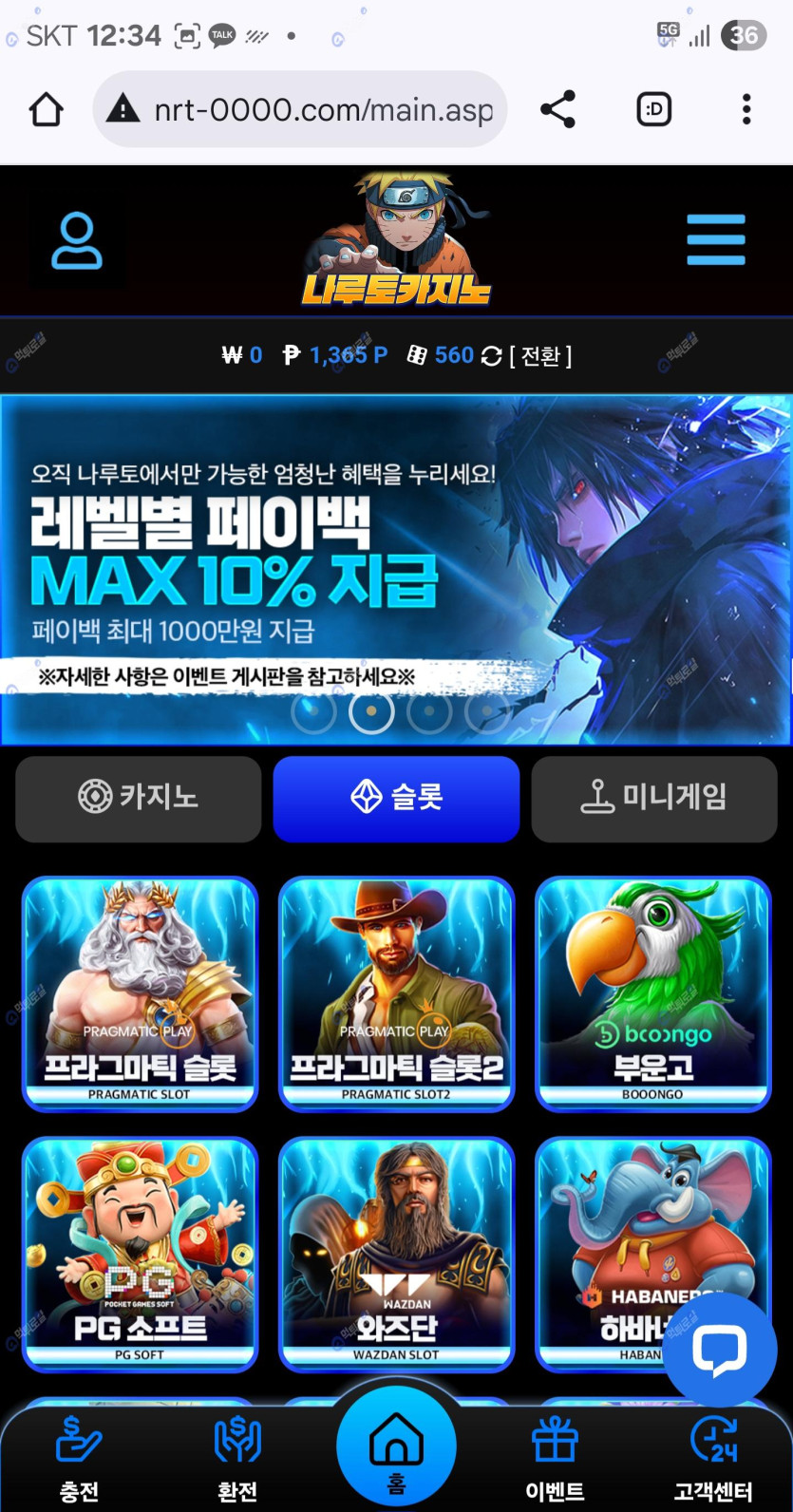Open the live chat bubble
The height and width of the screenshot is (1512, 793).
[x=719, y=1350]
